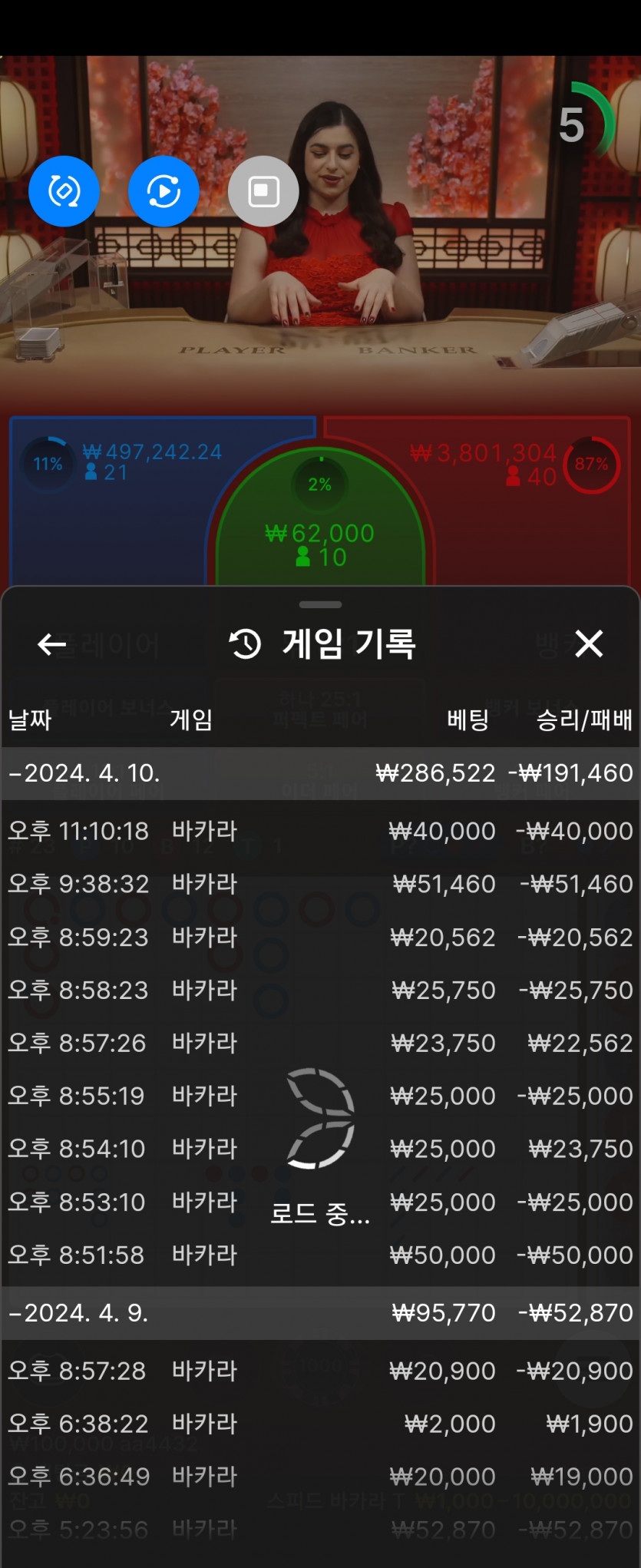
Task: Open the 오후 11:10:18 baccarat record
Action: 320,831
